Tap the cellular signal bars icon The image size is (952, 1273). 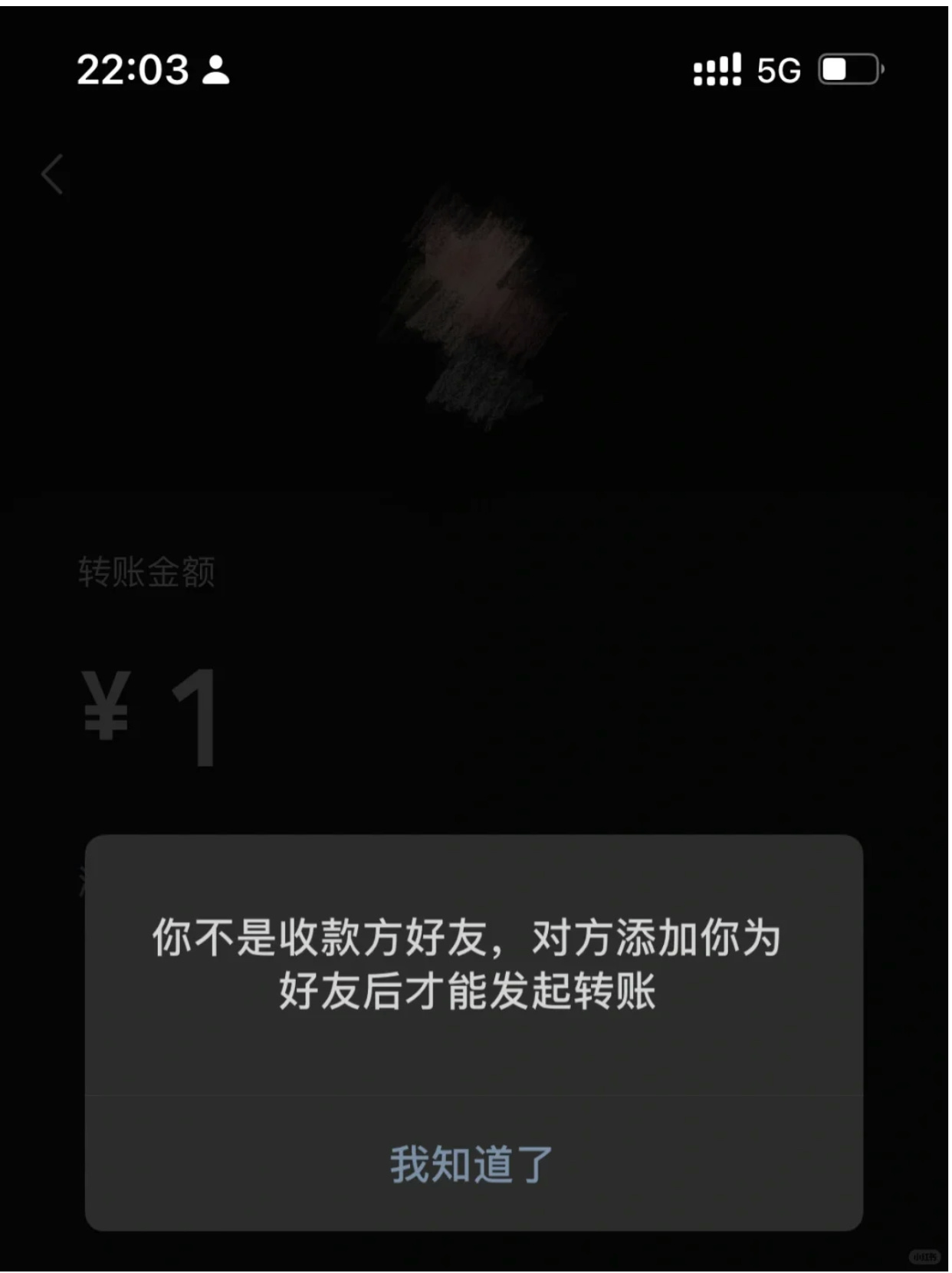click(x=713, y=71)
